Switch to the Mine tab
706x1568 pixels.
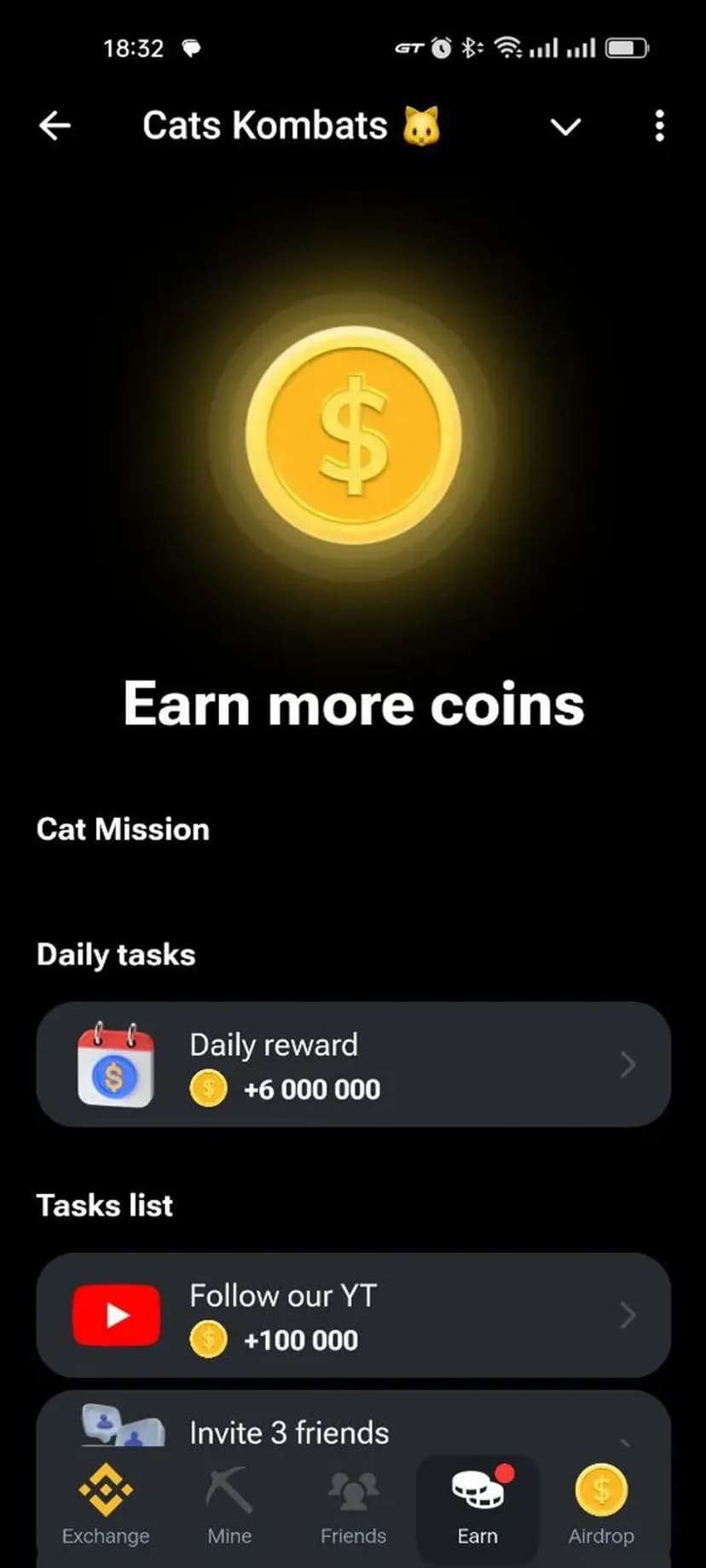pyautogui.click(x=229, y=1505)
